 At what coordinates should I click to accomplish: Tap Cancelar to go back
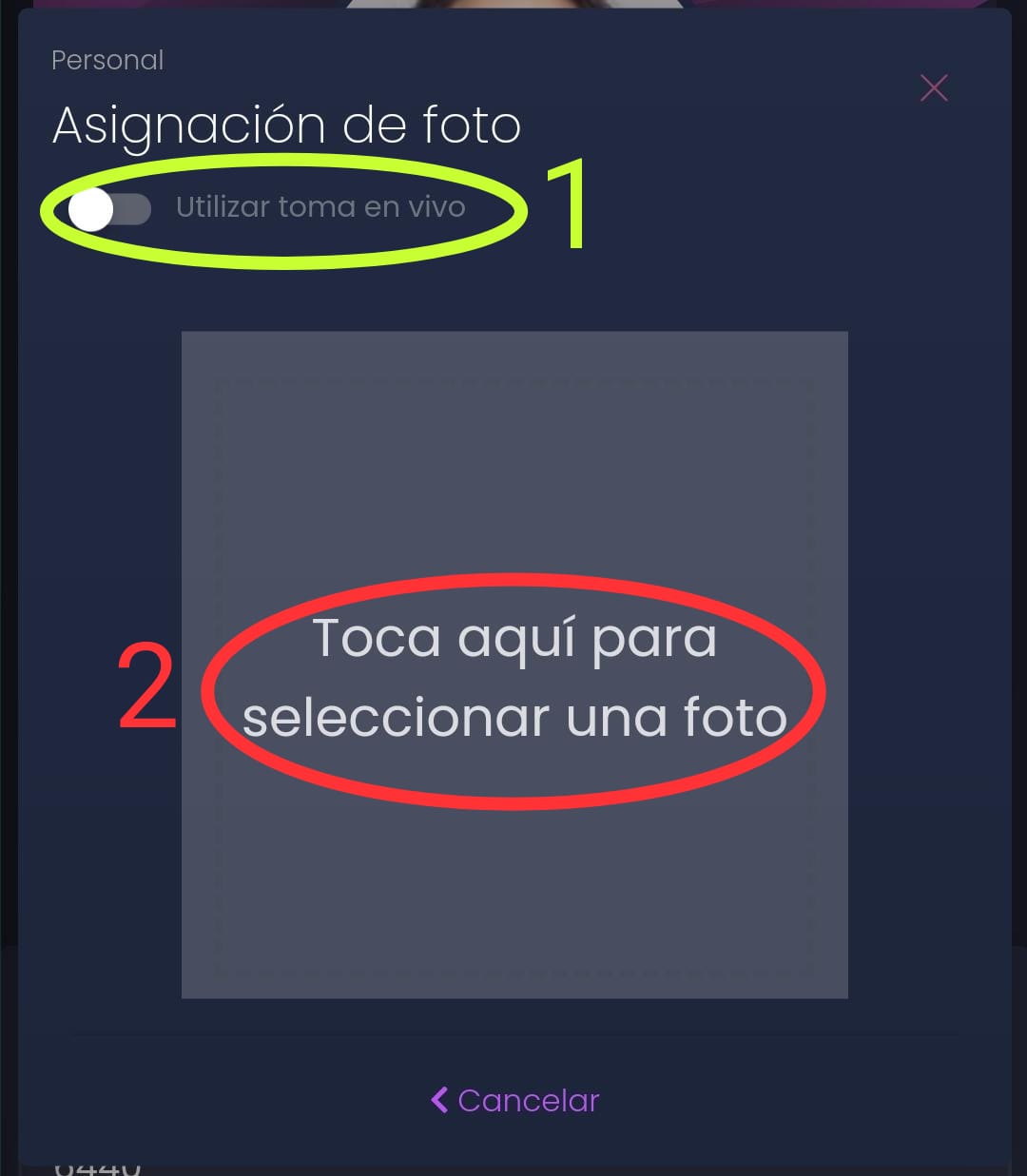click(x=515, y=1100)
